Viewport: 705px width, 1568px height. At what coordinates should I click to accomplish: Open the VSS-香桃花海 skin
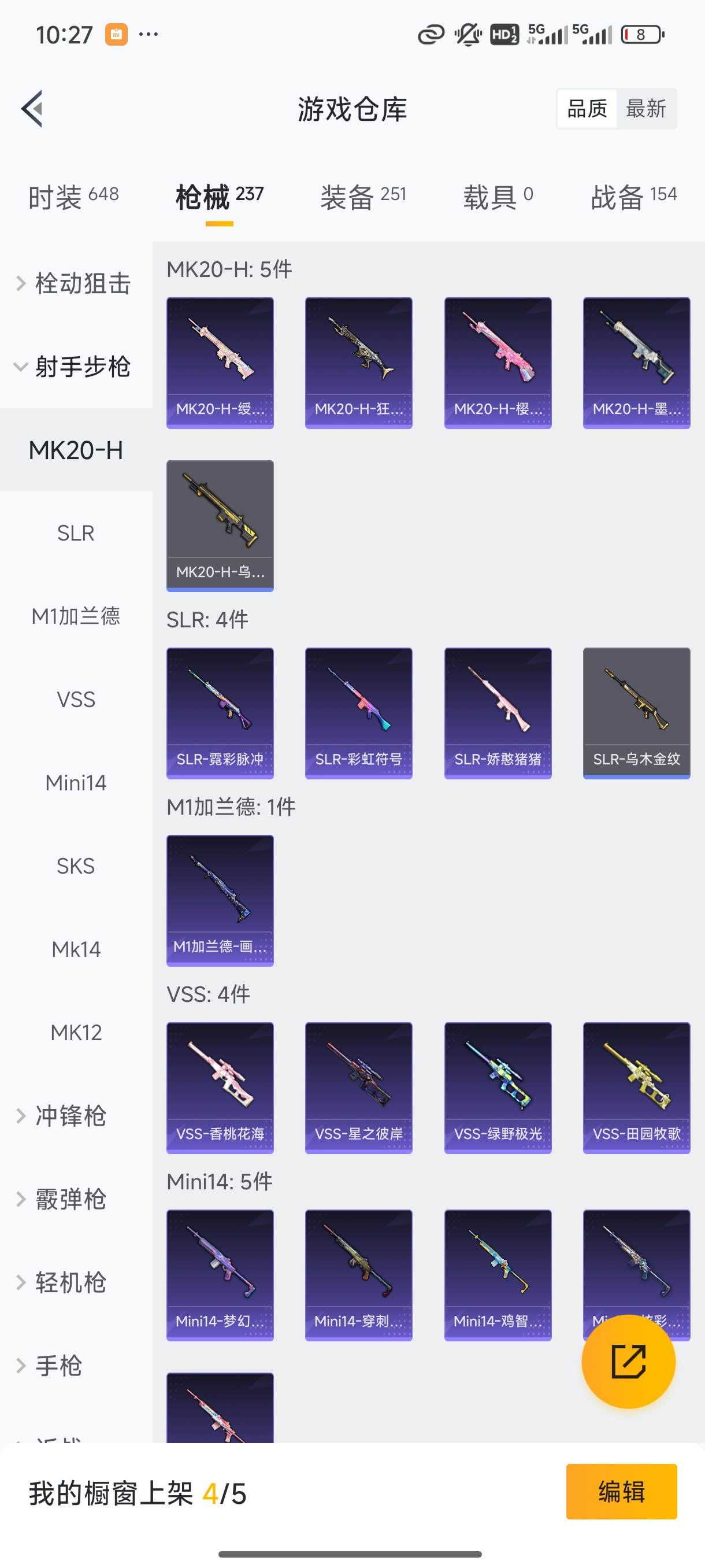coord(220,1088)
